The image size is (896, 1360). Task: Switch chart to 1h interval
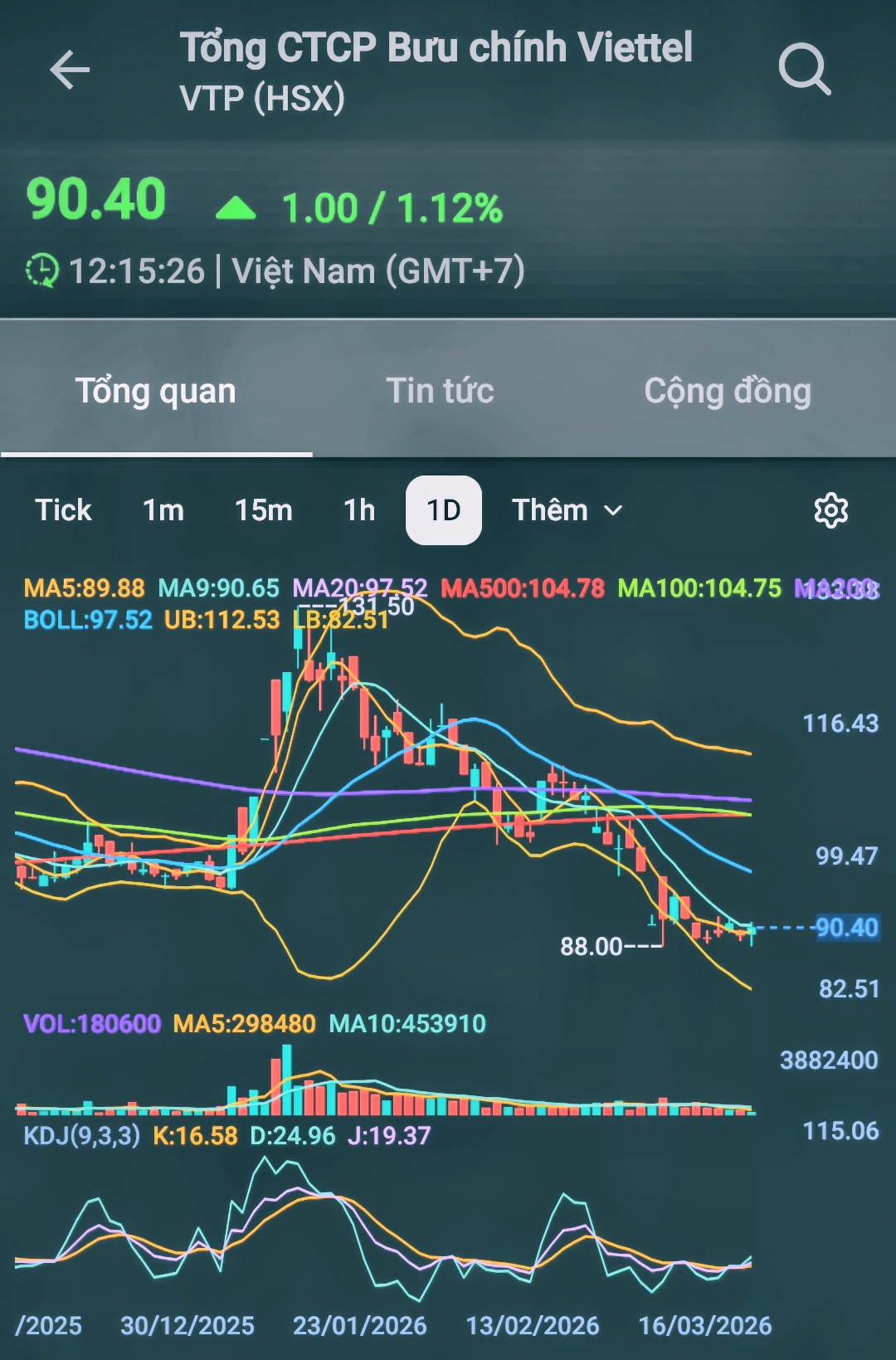359,510
